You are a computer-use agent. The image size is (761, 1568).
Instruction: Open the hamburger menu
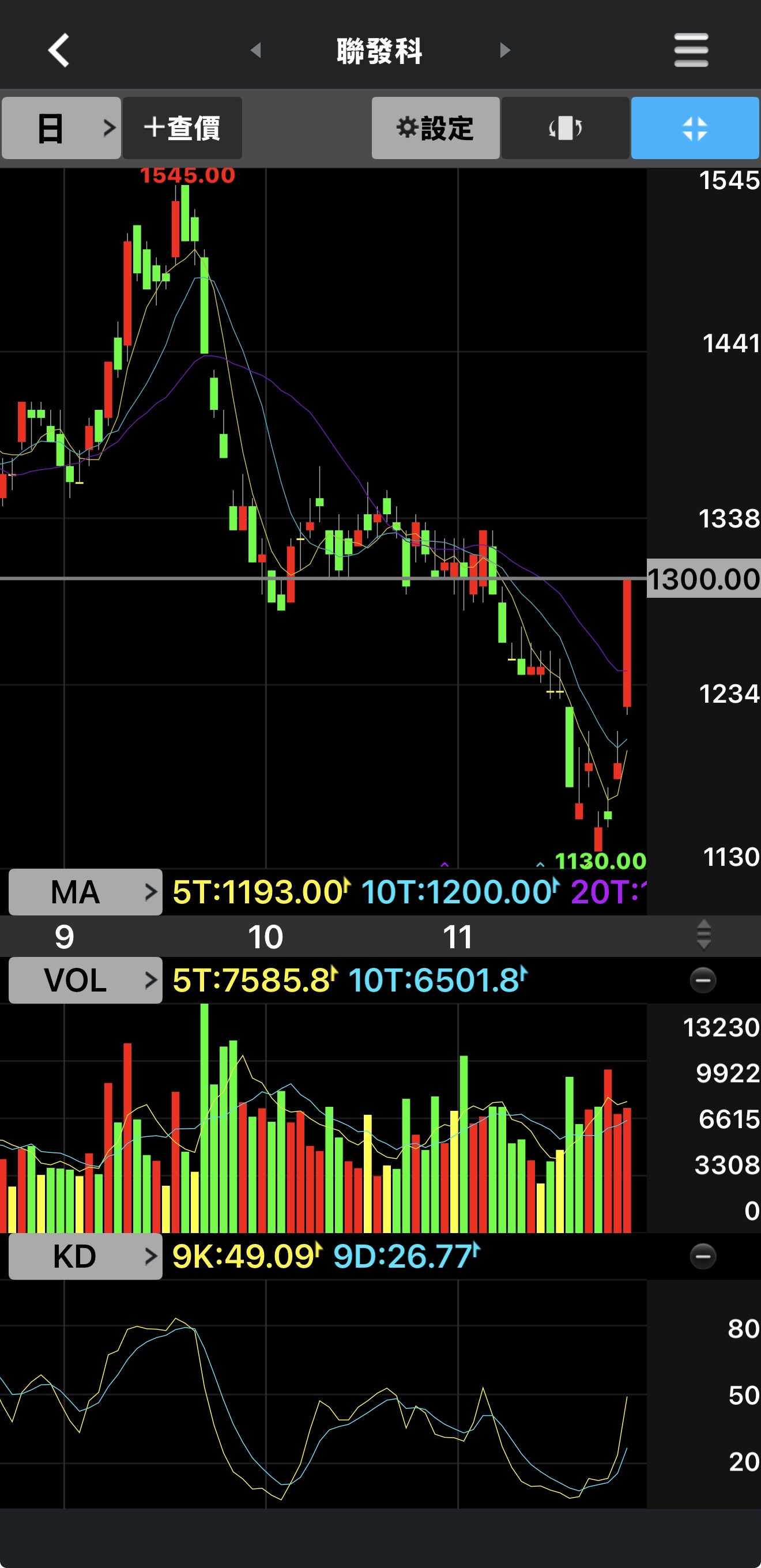point(691,50)
